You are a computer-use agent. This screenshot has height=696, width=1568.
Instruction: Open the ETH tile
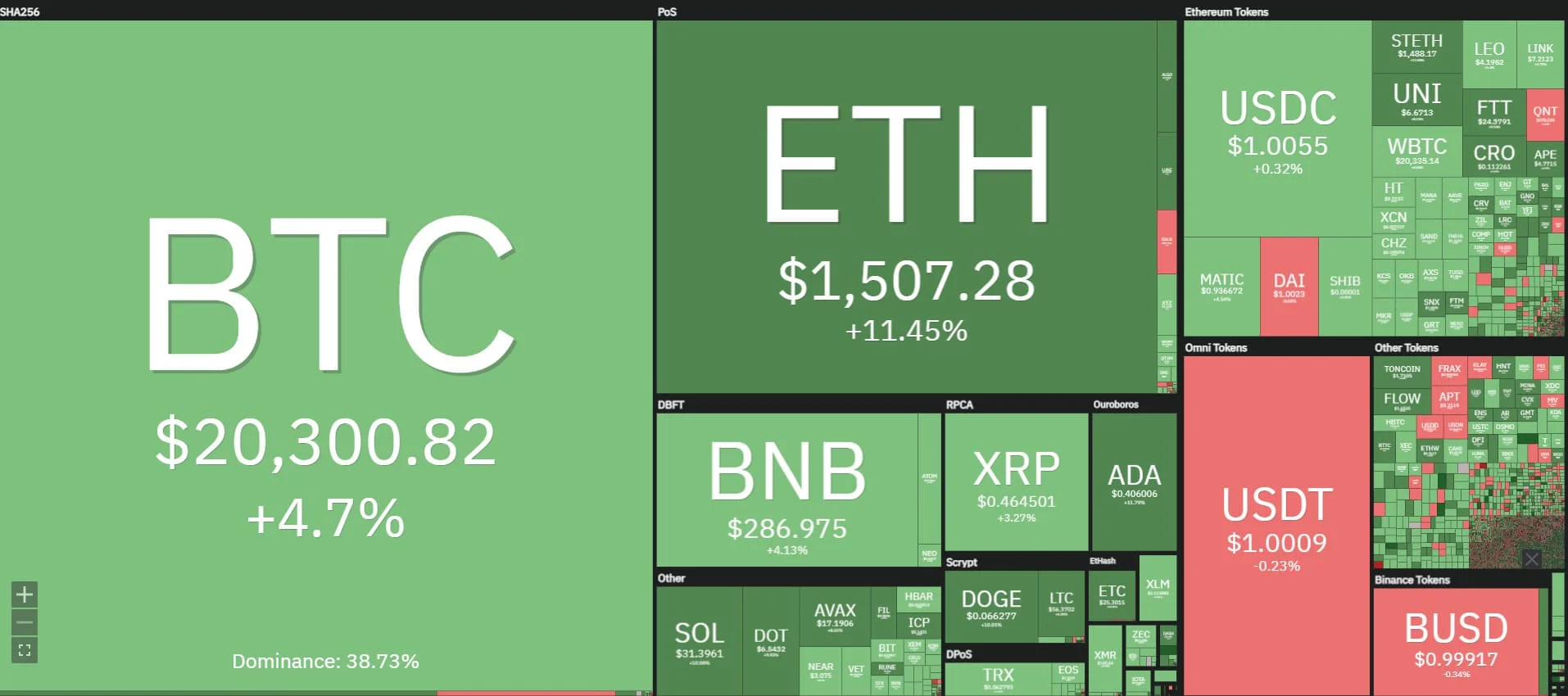[906, 205]
